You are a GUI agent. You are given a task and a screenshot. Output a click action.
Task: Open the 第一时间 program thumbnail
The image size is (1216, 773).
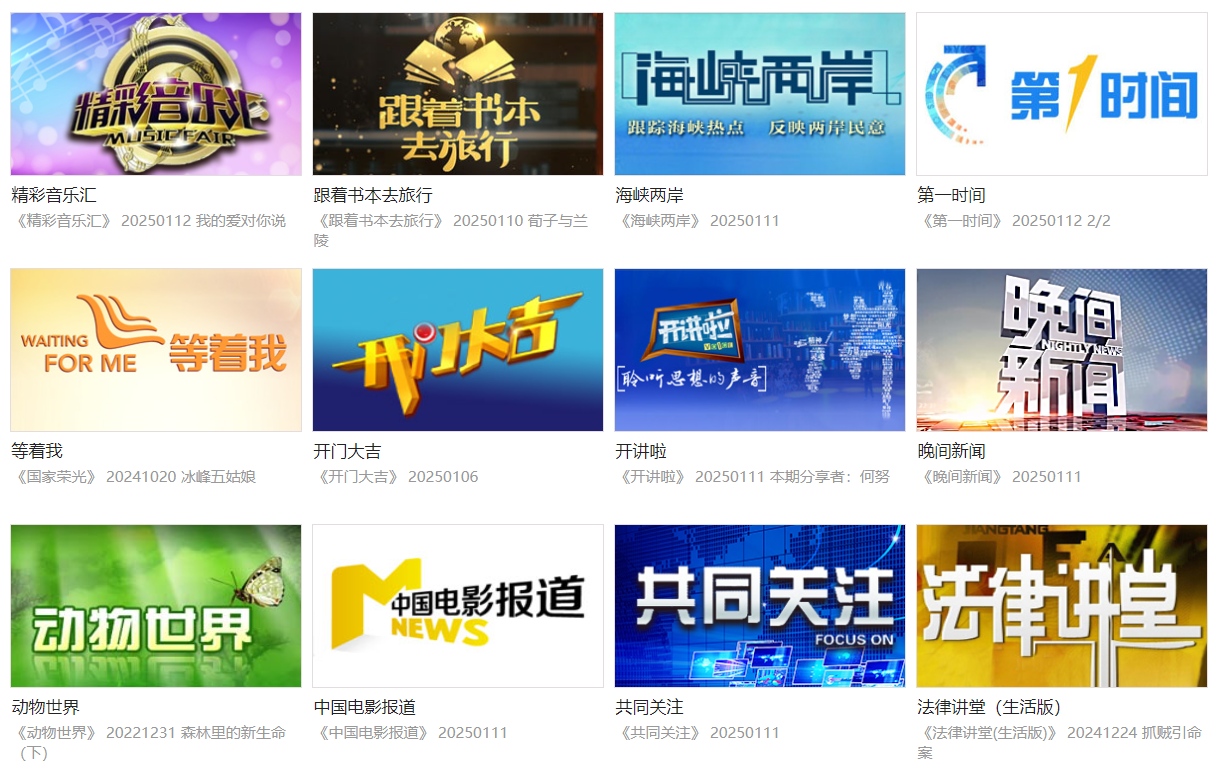1061,94
